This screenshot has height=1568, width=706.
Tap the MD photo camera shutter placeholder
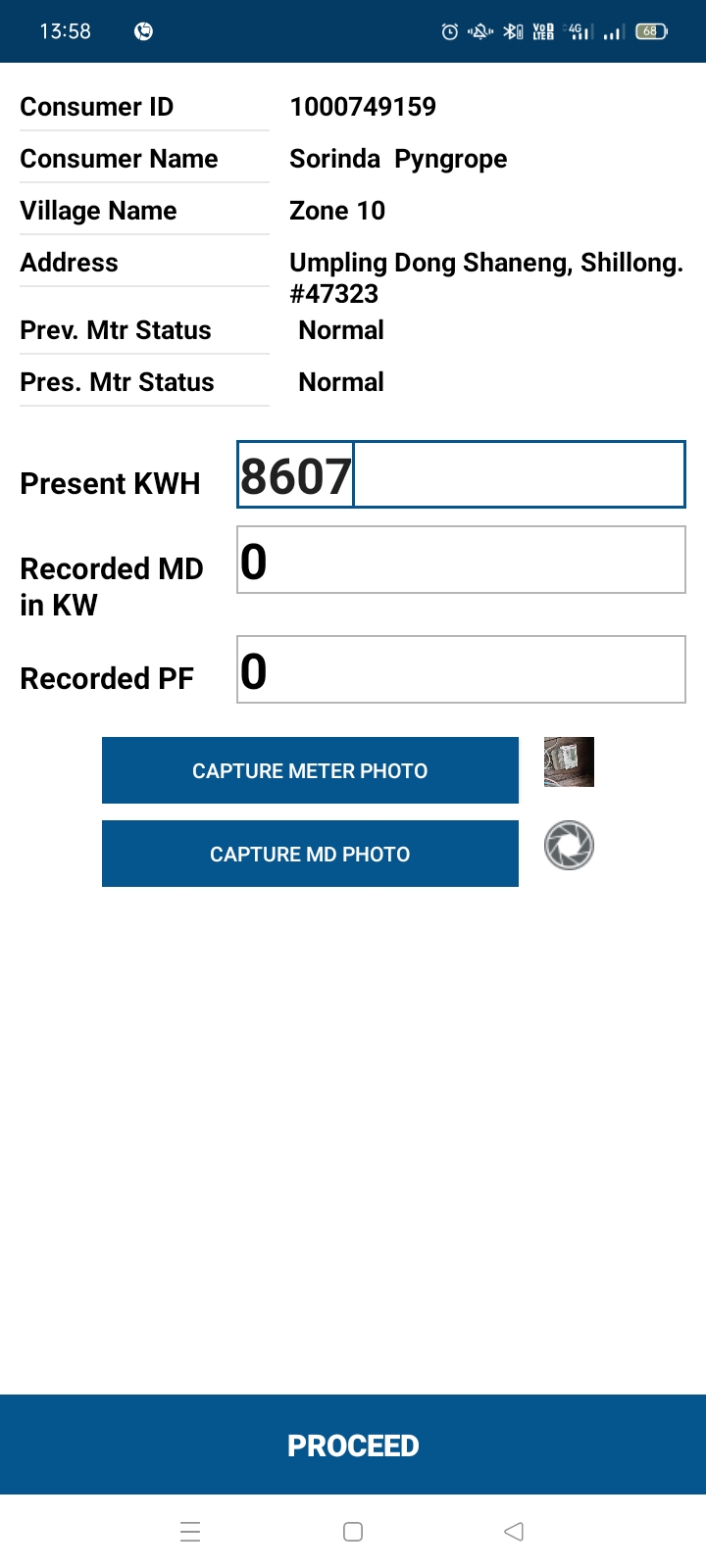[569, 845]
